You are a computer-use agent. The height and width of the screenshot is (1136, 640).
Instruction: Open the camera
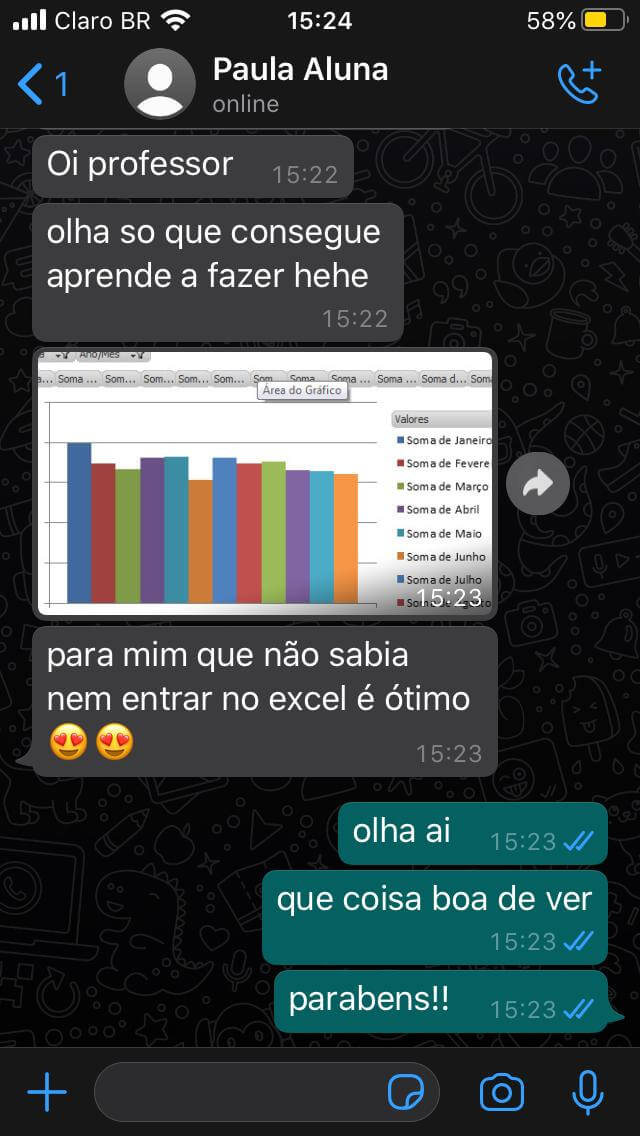tap(502, 1091)
